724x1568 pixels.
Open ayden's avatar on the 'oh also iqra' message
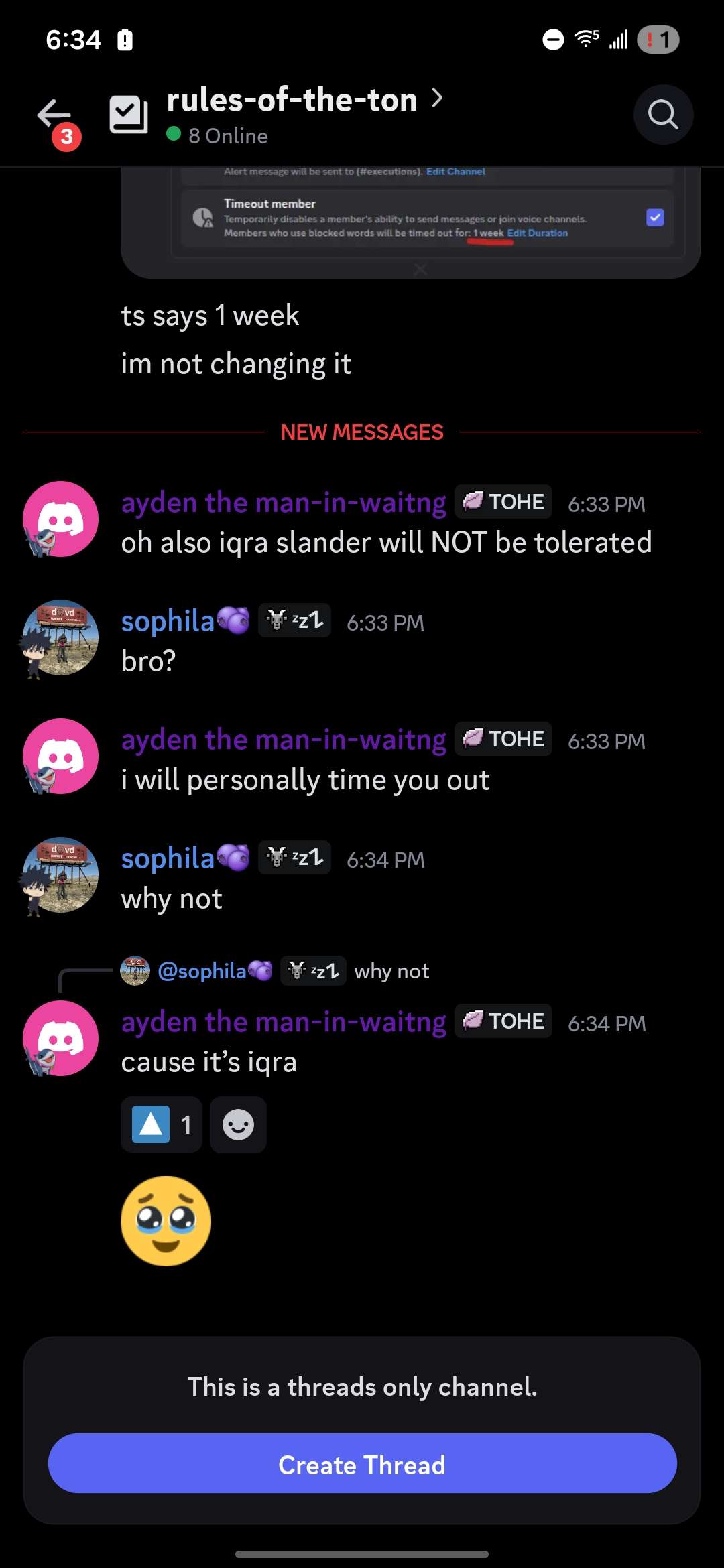click(x=60, y=519)
